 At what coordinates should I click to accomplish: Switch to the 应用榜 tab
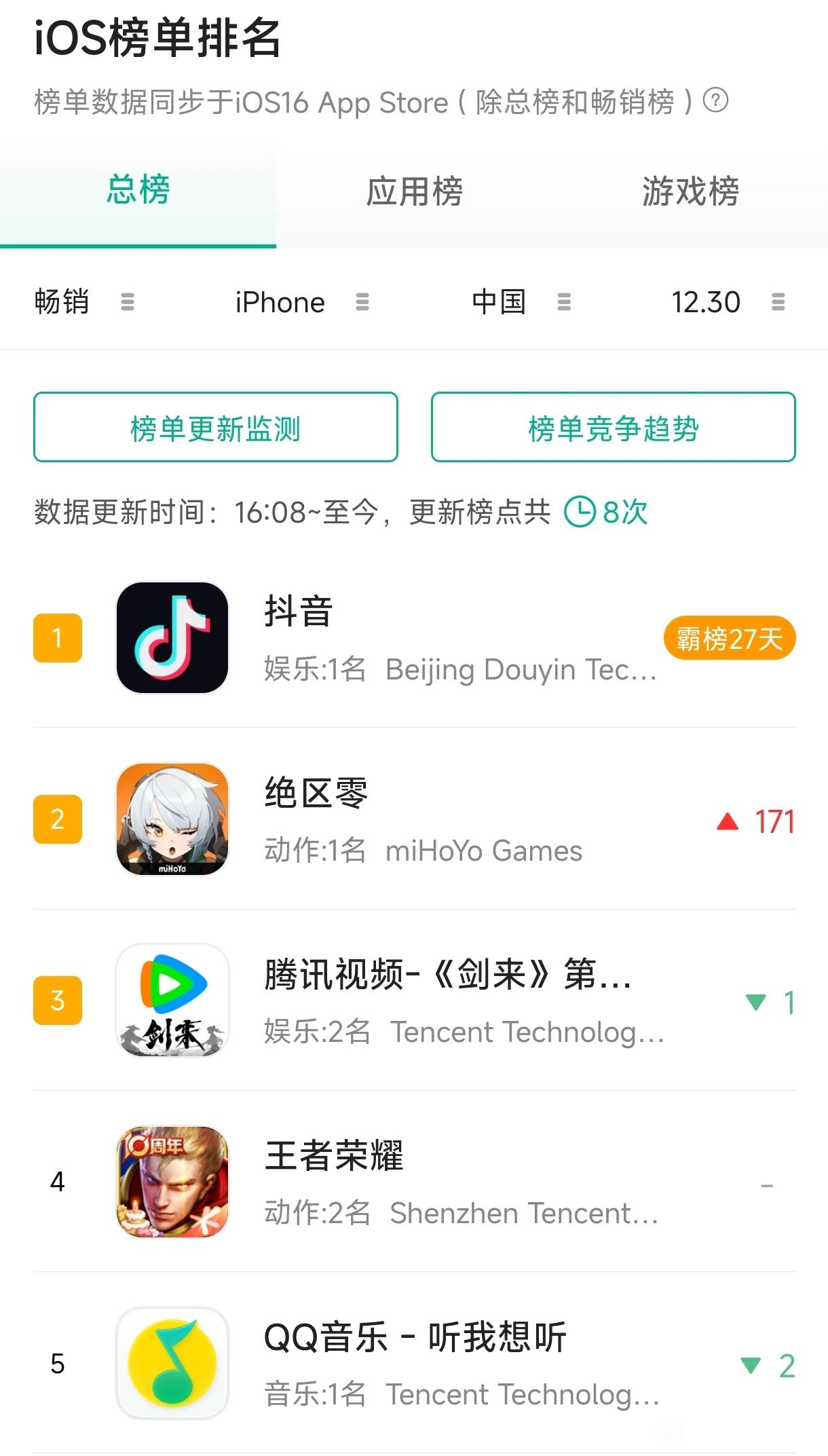tap(414, 191)
